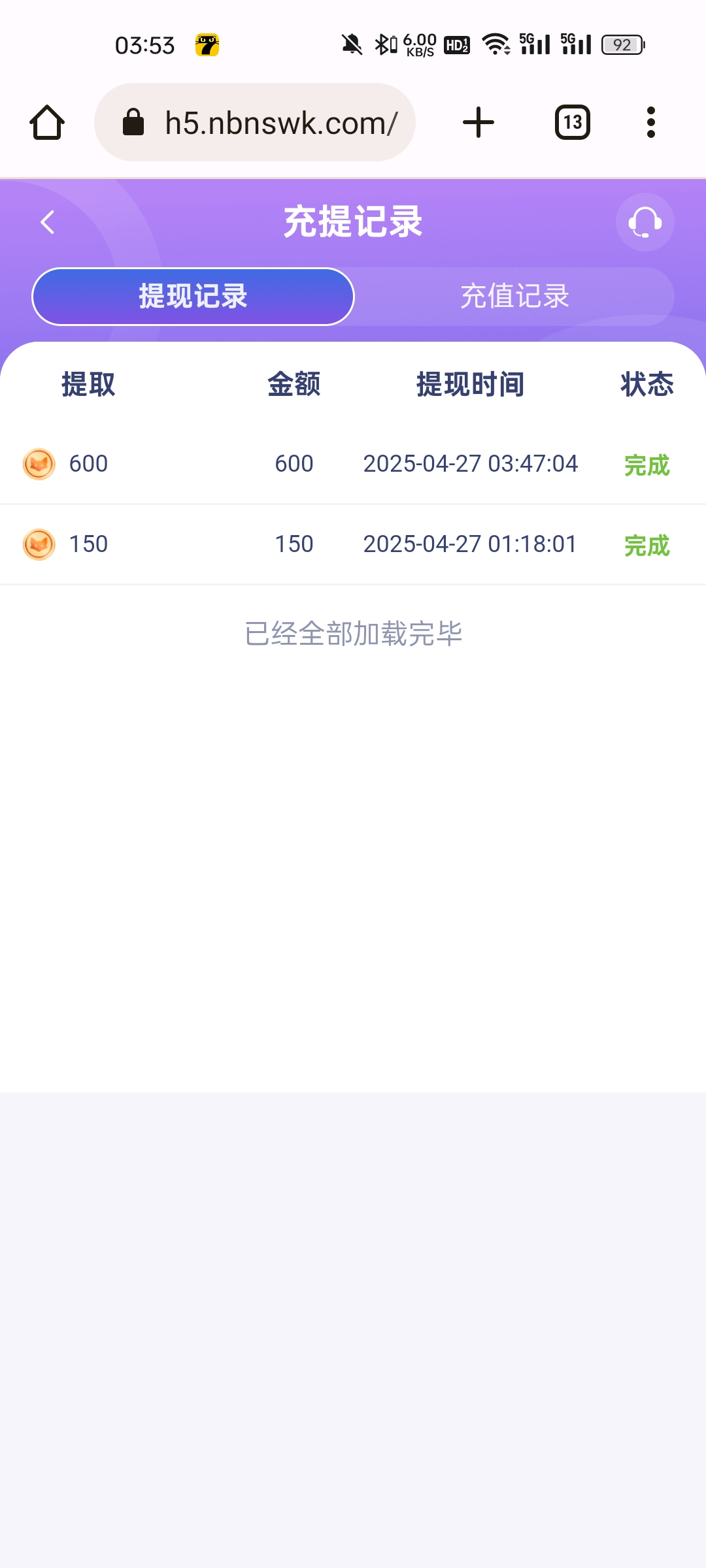Tap the home icon next to the address bar

pyautogui.click(x=46, y=122)
